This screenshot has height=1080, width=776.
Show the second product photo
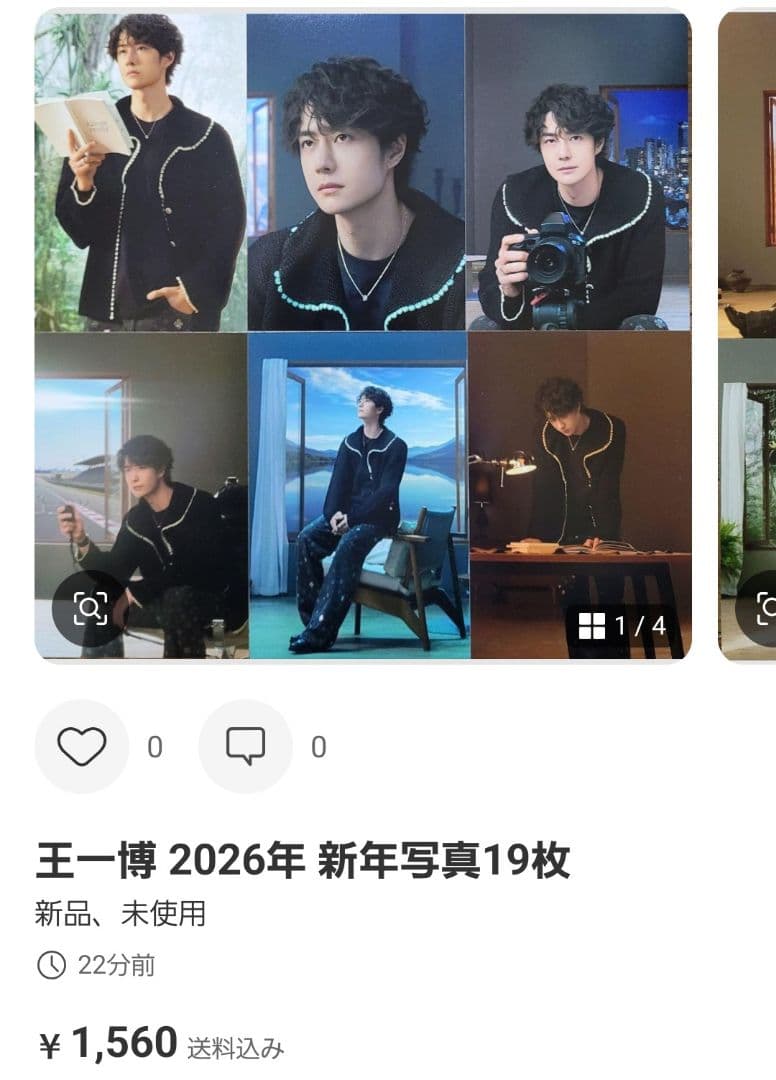[747, 335]
